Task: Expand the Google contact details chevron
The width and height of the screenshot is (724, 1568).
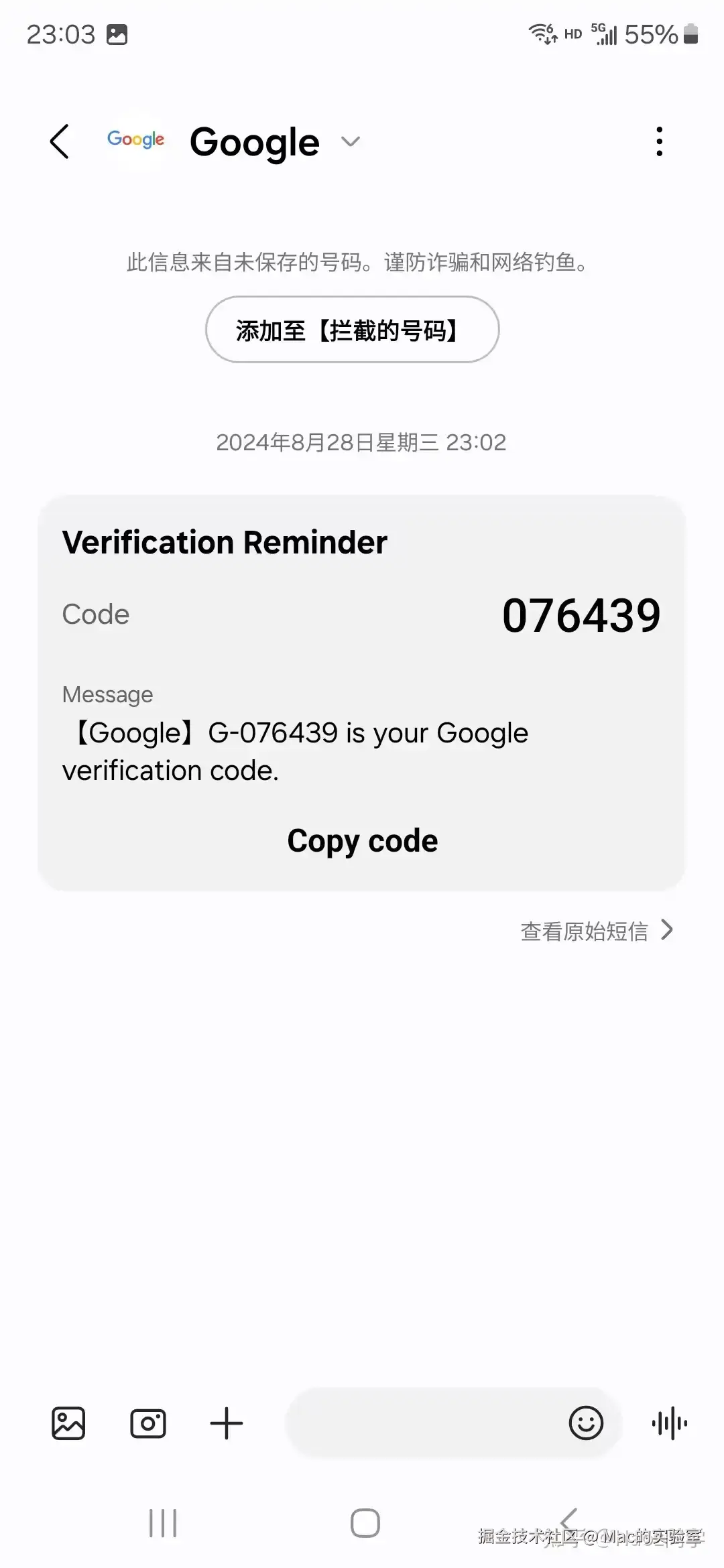Action: [351, 141]
